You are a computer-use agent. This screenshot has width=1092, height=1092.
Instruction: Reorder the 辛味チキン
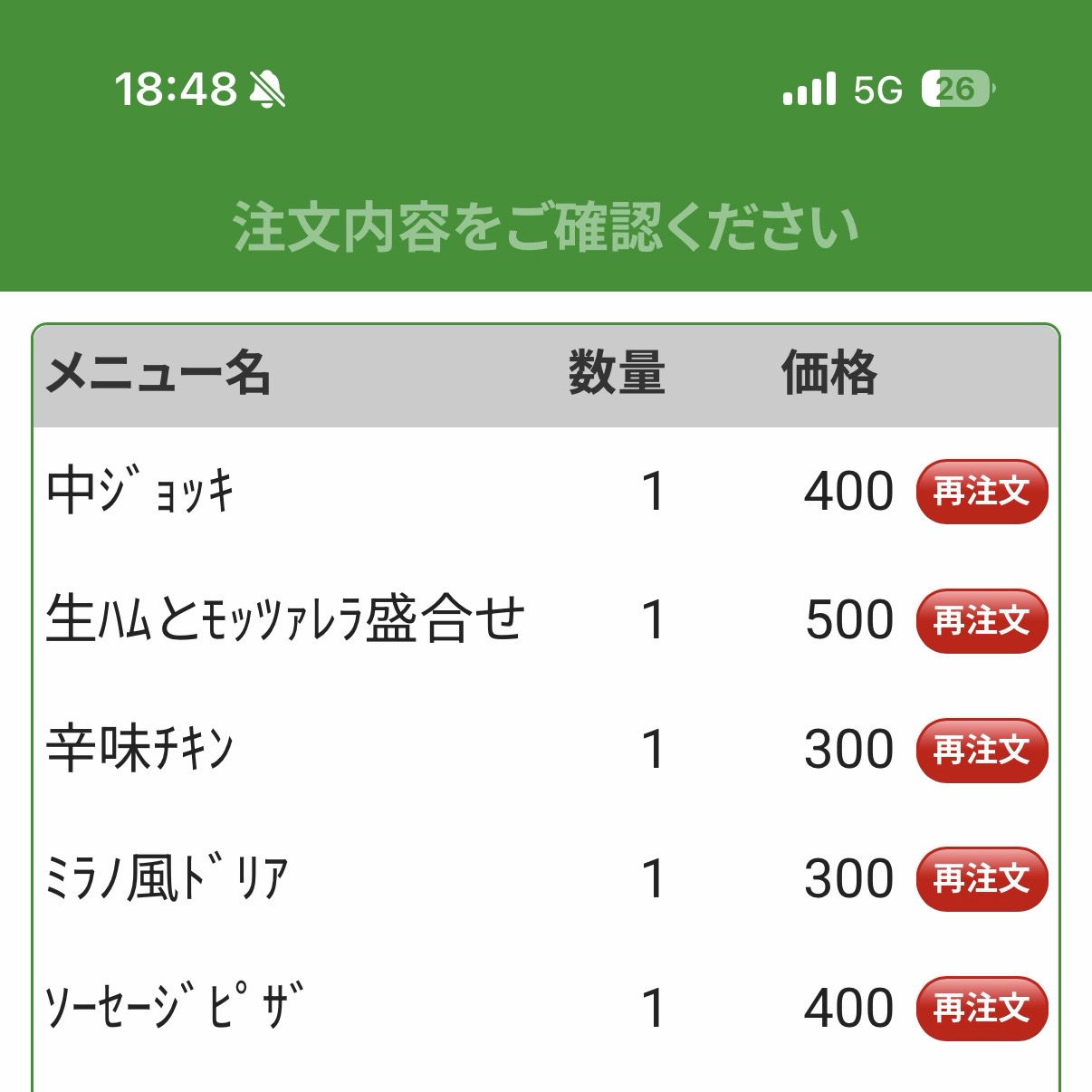pos(982,751)
